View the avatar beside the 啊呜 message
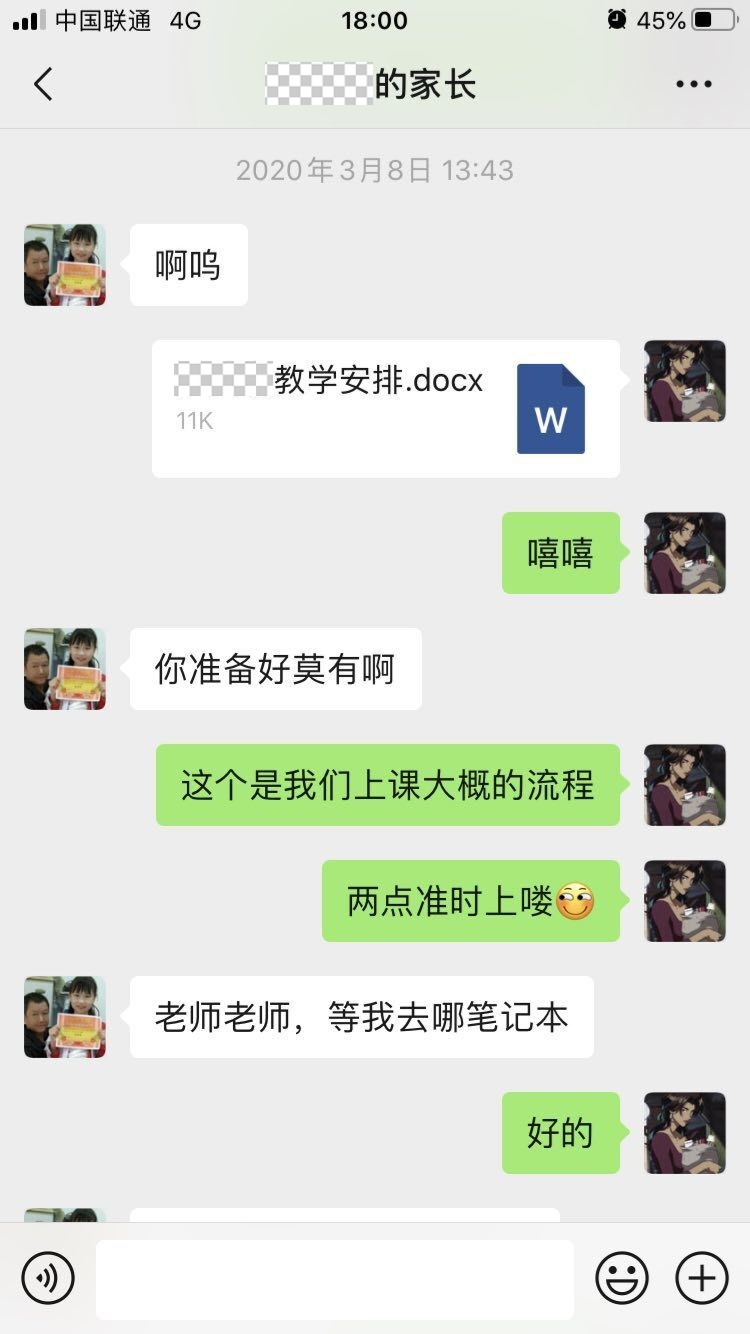Image resolution: width=750 pixels, height=1334 pixels. point(65,265)
